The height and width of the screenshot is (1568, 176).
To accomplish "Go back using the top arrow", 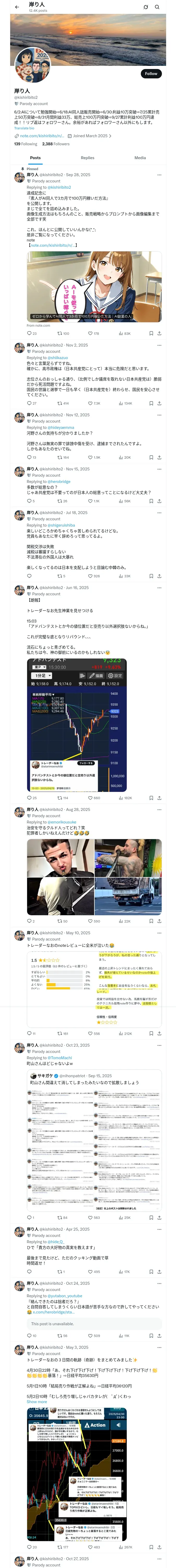I will point(17,7).
